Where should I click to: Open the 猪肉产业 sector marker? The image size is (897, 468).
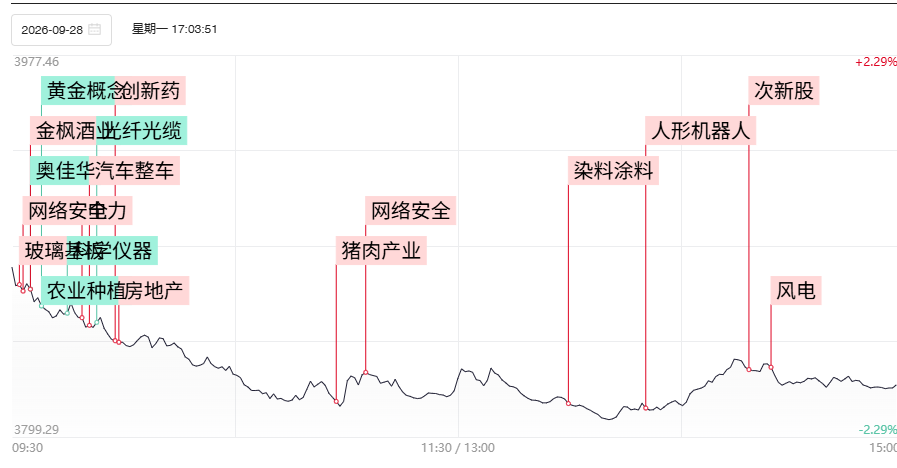[381, 251]
